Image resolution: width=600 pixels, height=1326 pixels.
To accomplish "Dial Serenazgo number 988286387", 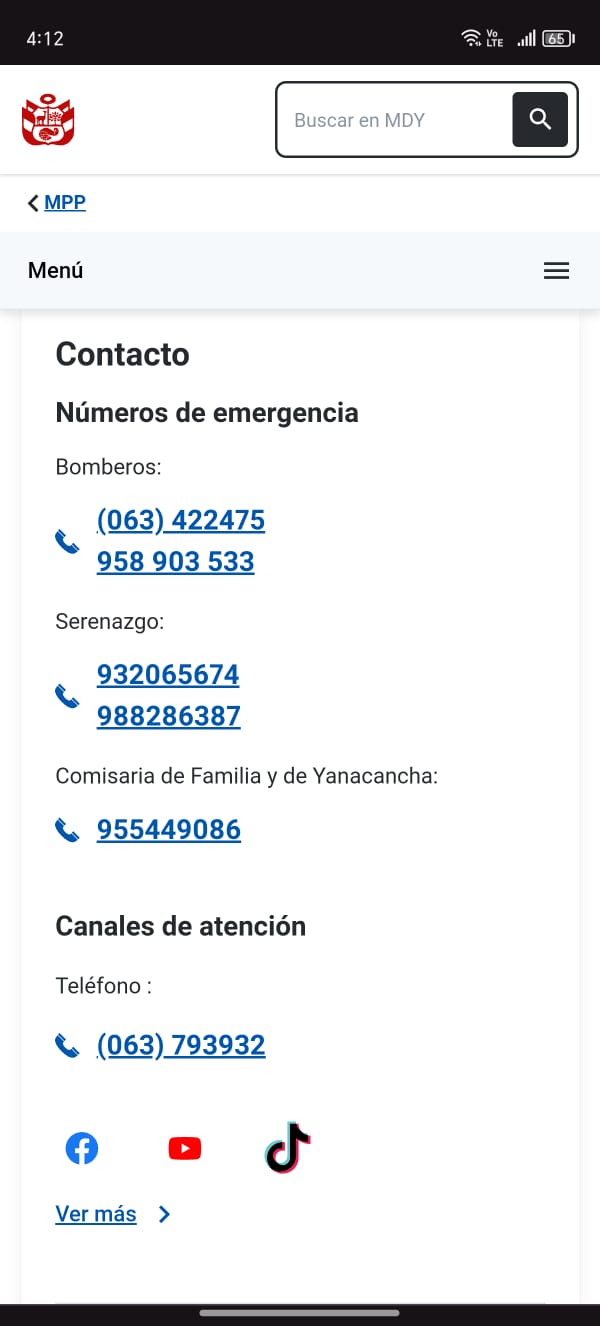I will [169, 716].
